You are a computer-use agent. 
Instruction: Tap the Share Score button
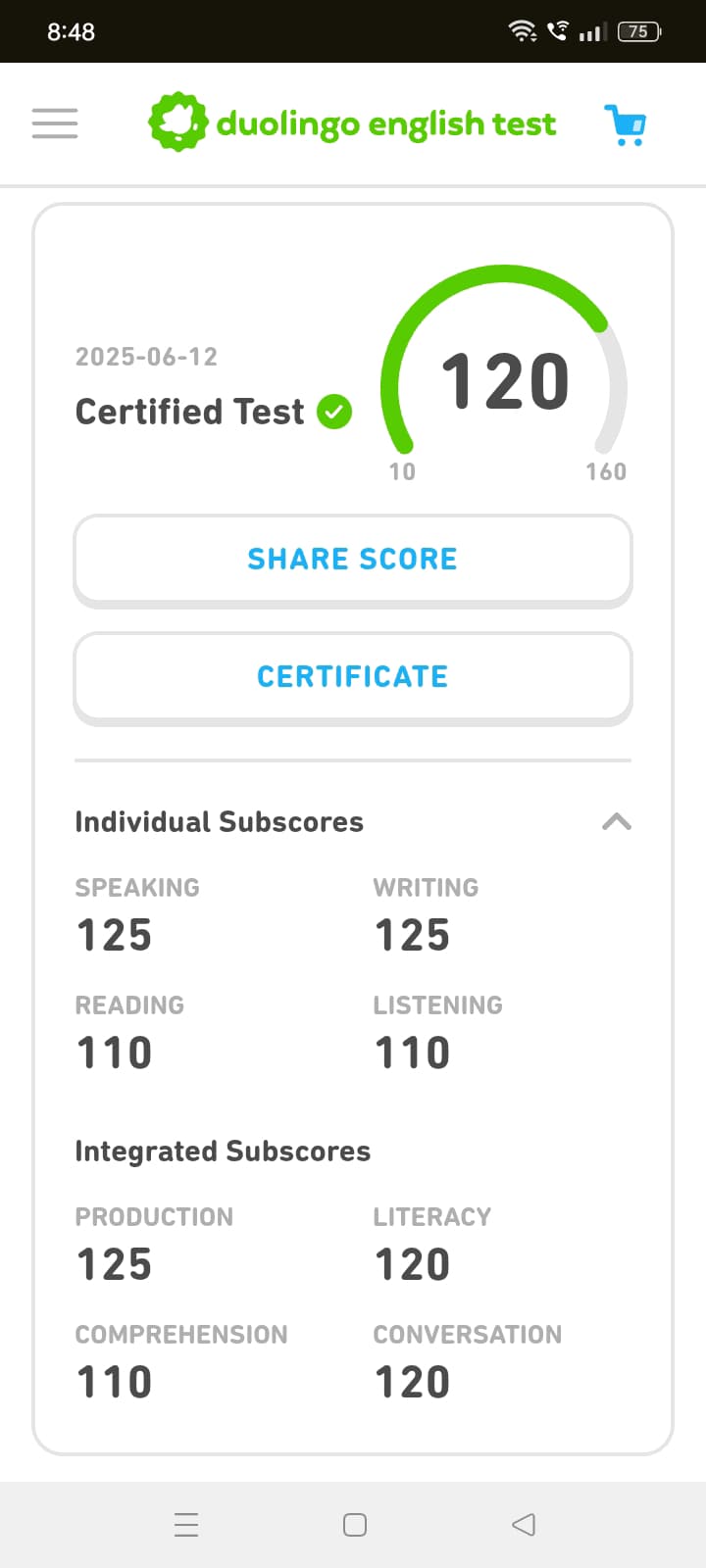click(353, 560)
